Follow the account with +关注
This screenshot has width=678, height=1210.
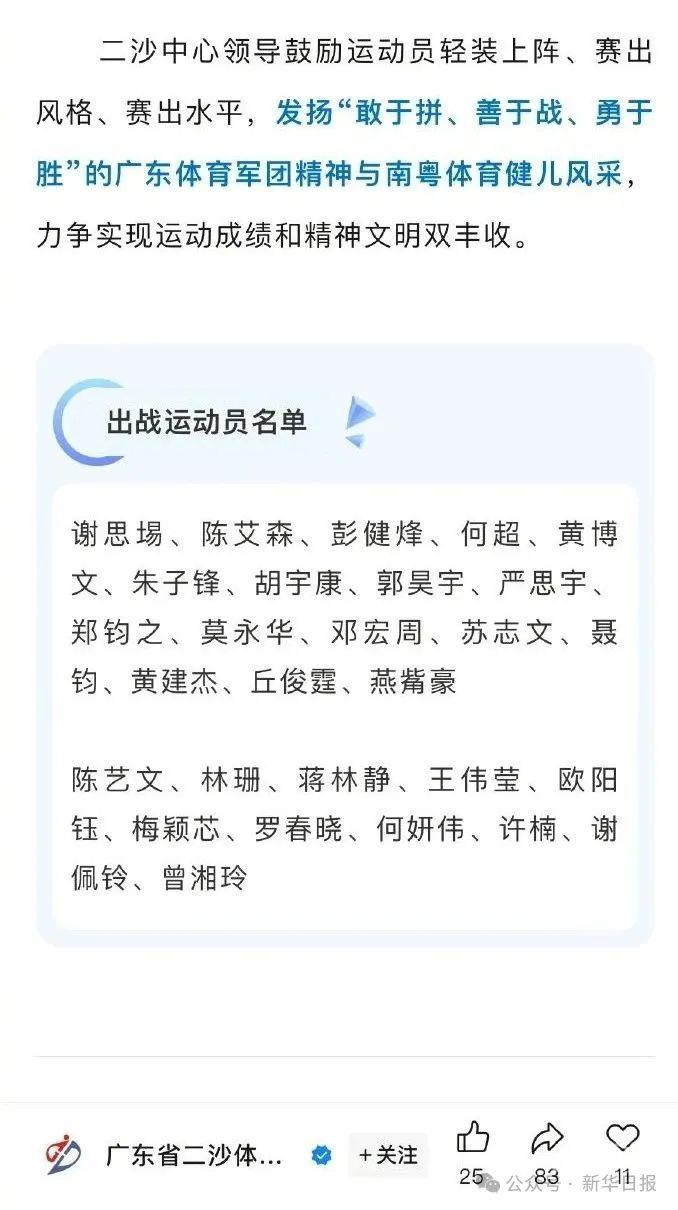388,1155
